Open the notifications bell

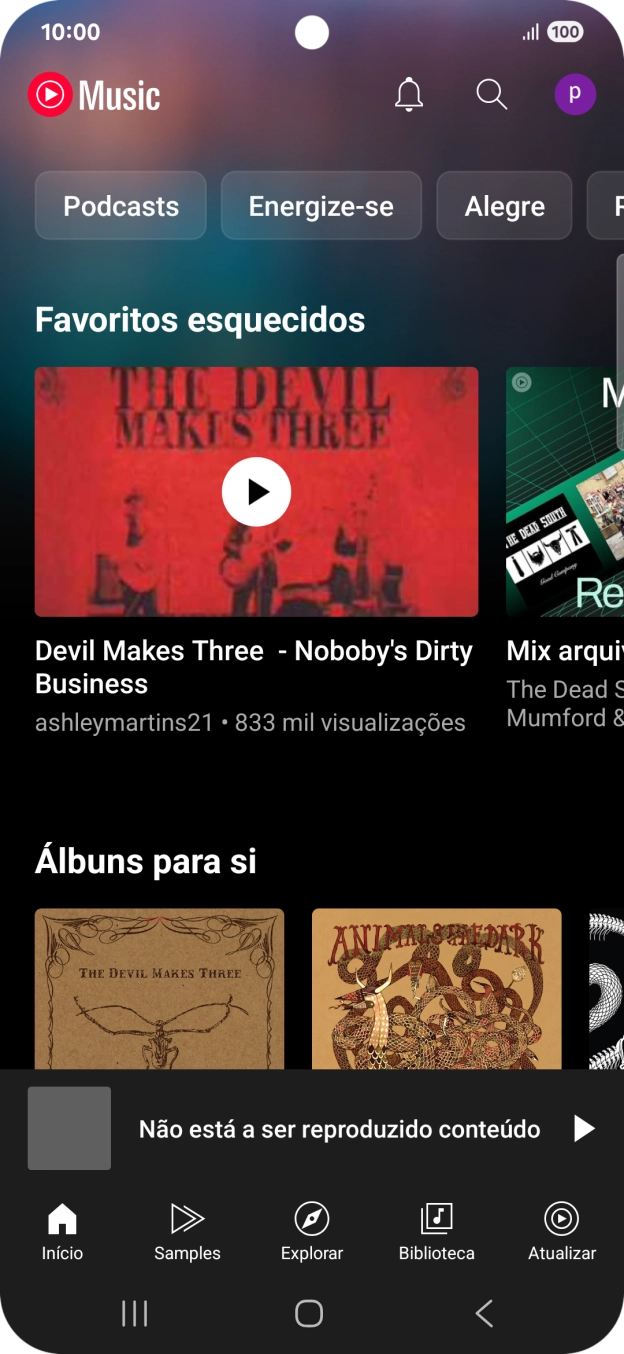pos(408,95)
